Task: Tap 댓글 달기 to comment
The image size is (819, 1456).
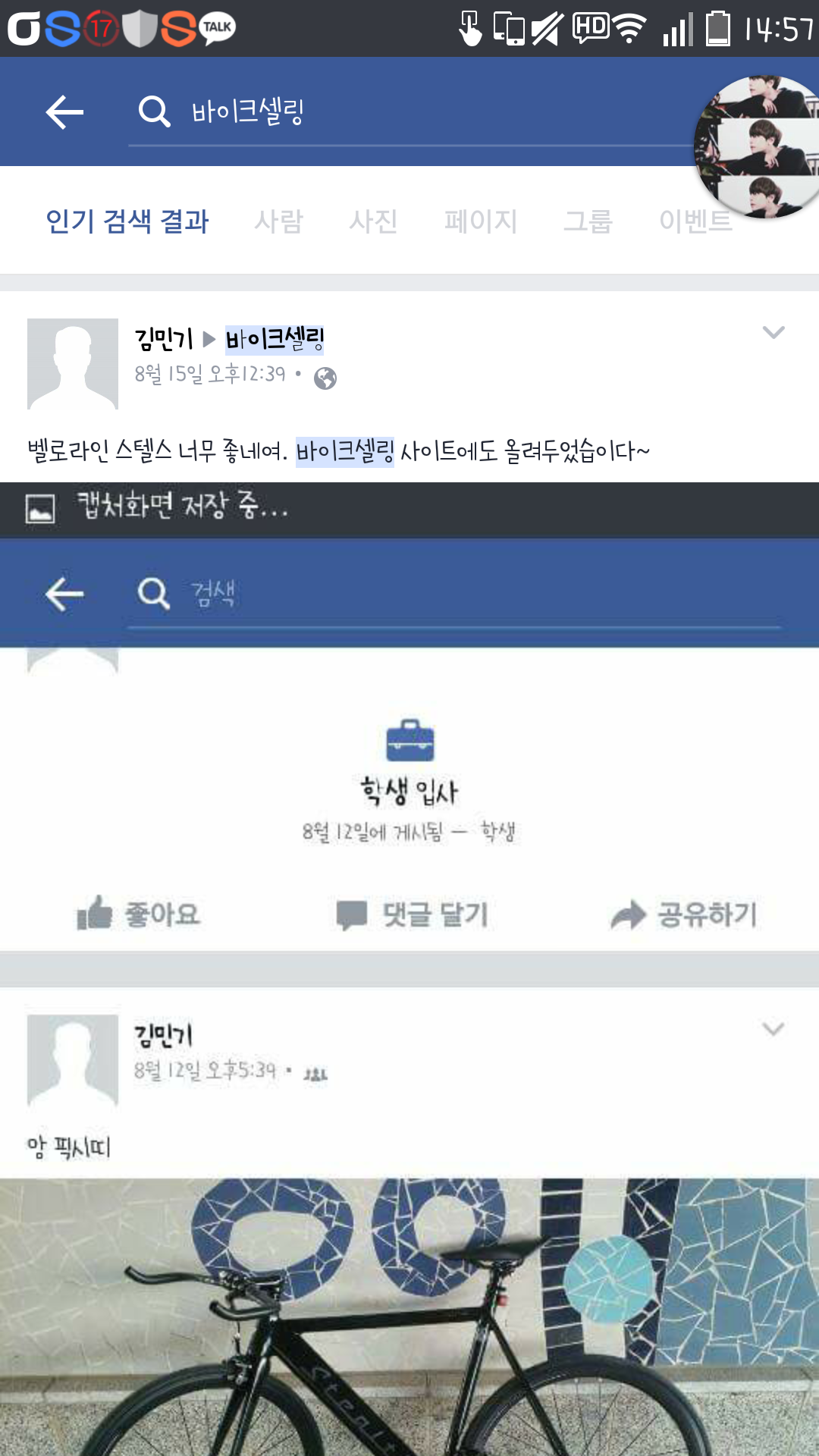Action: 413,915
